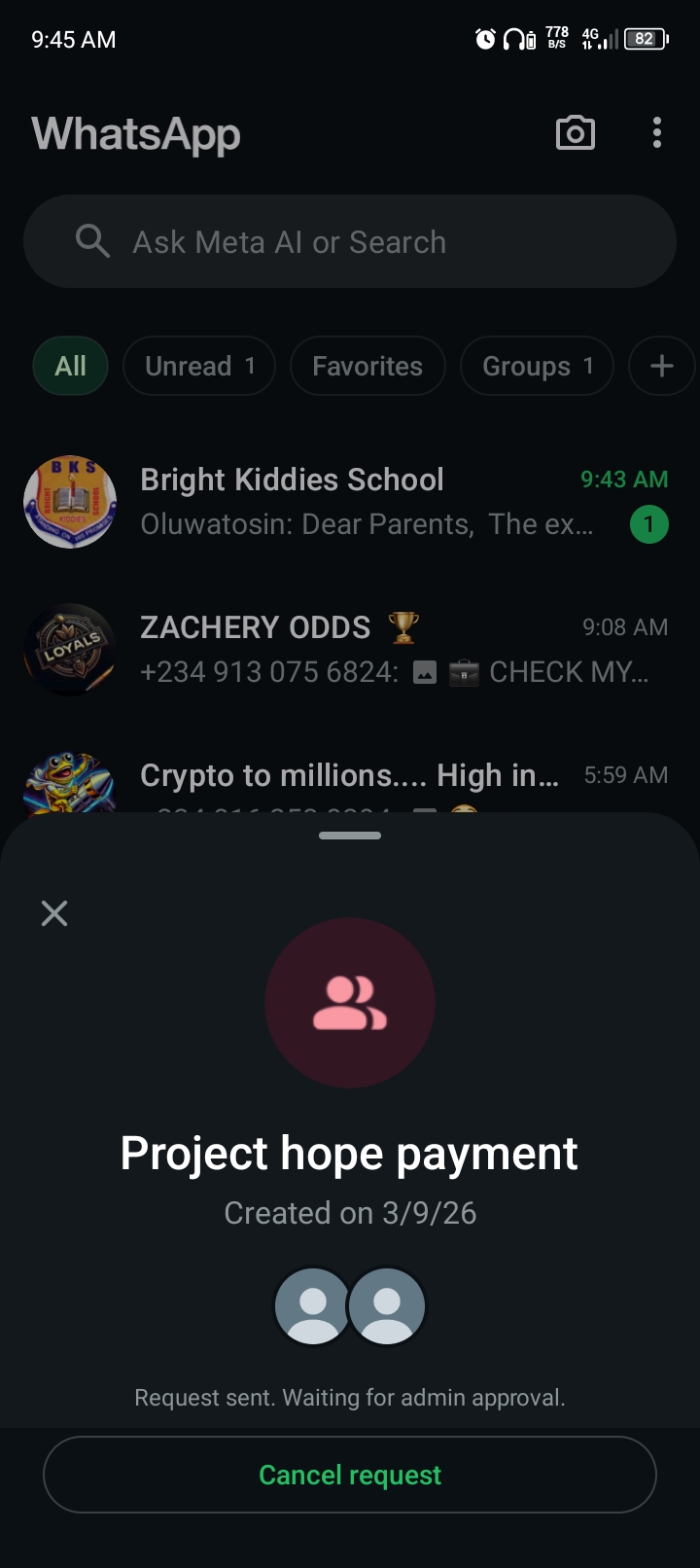700x1568 pixels.
Task: Open the Crypto to millions chat
Action: [x=350, y=778]
